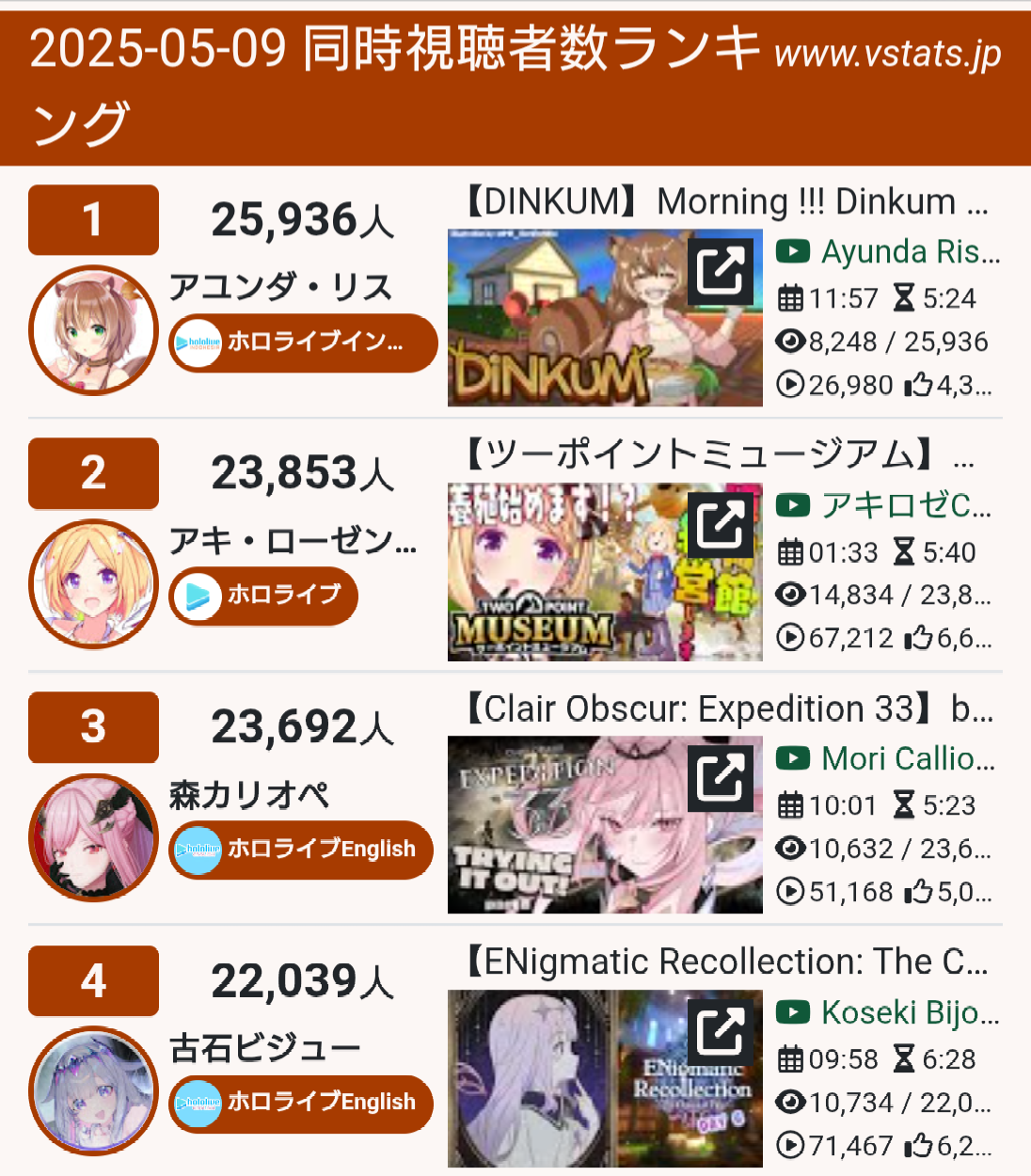Open external link on Two Point Museum thumbnail

721,525
